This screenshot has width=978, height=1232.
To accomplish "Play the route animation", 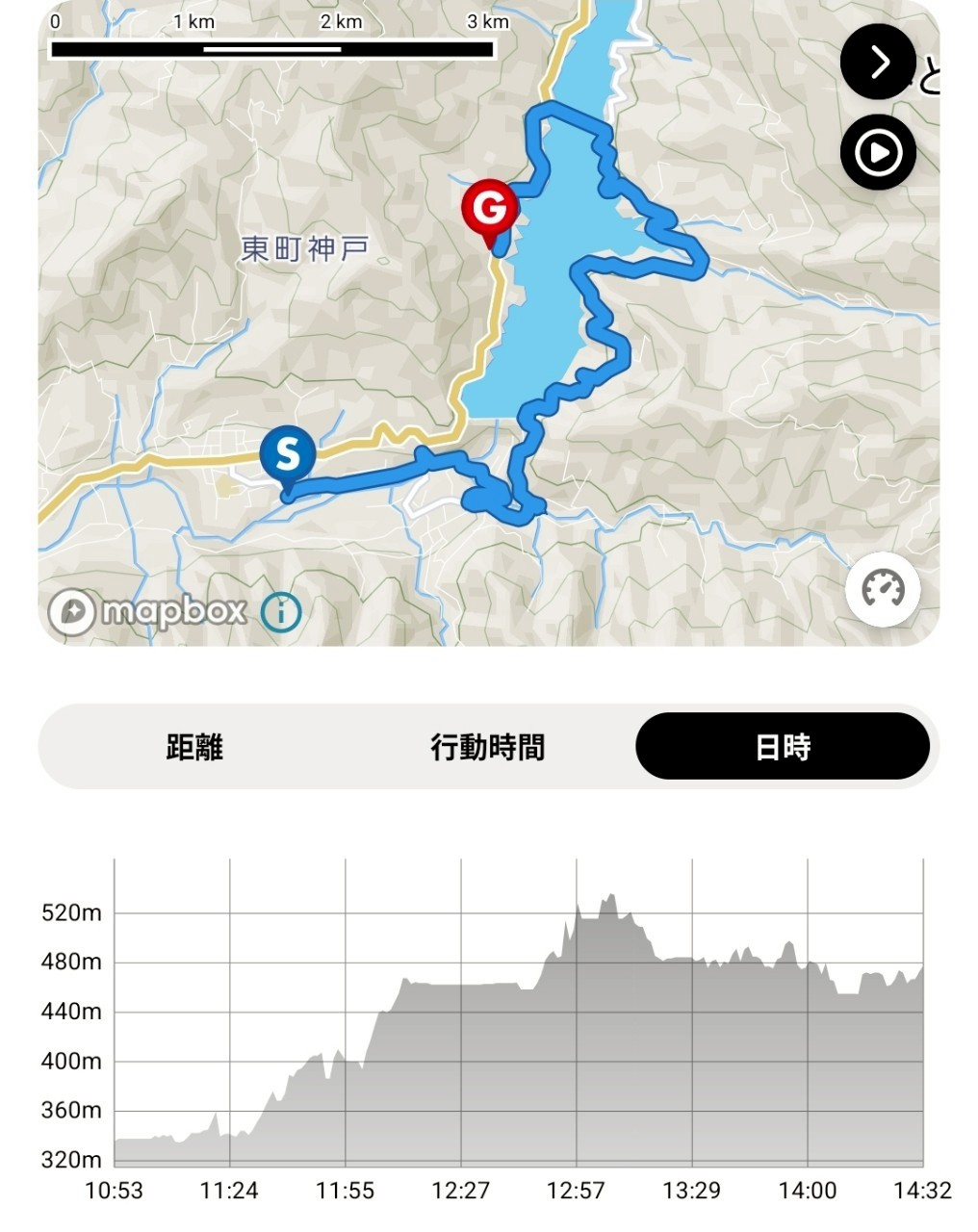I will (878, 153).
